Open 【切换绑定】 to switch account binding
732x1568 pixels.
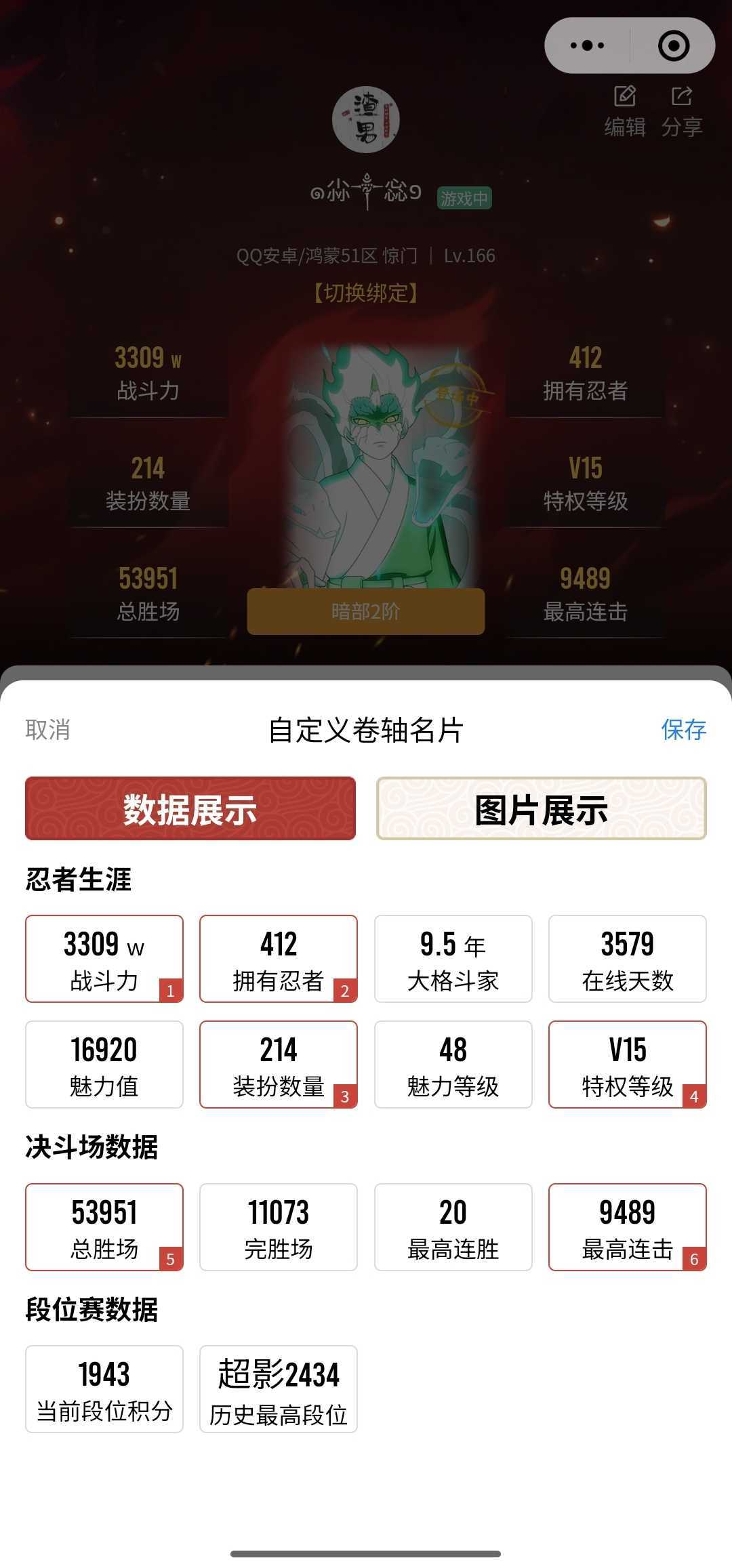coord(366,292)
